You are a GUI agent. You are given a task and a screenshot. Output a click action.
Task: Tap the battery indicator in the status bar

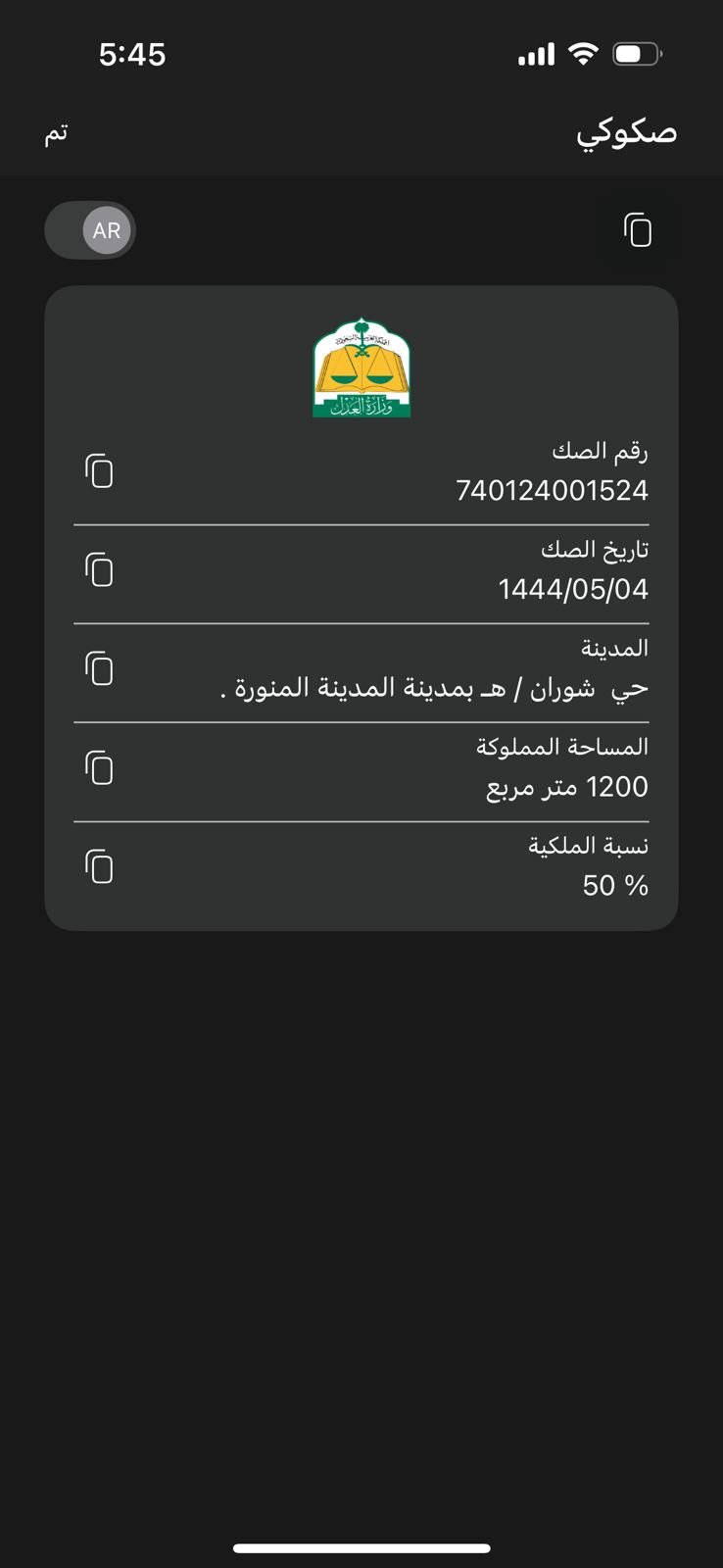[x=638, y=54]
